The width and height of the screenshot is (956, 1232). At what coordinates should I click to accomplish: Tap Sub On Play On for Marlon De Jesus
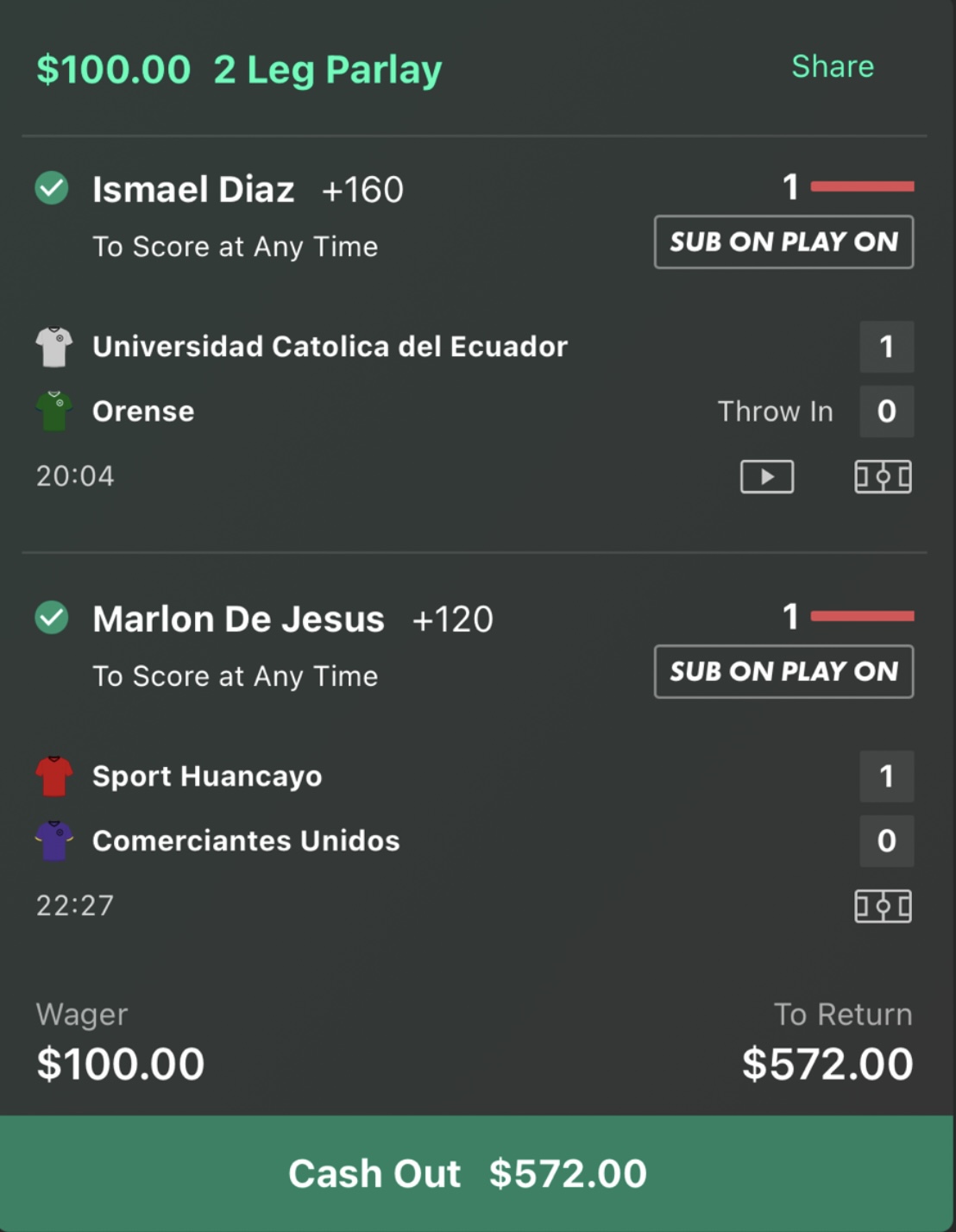tap(783, 671)
